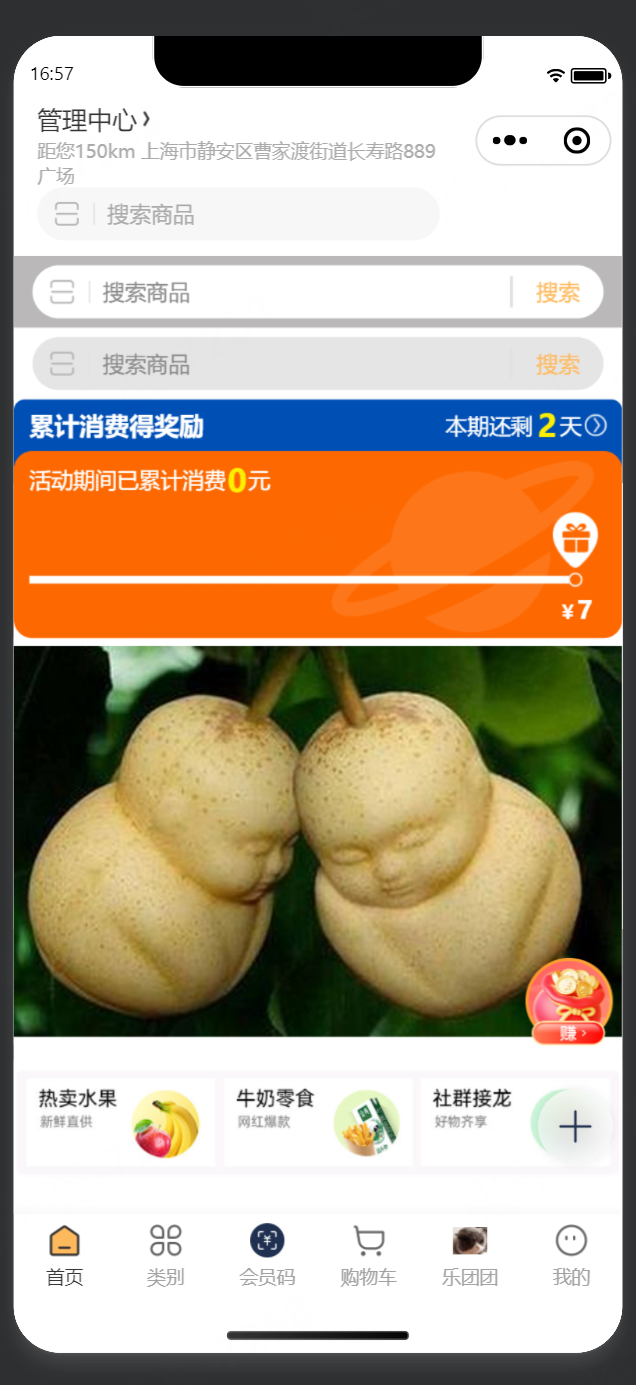Close the mini program with the circle button
The height and width of the screenshot is (1385, 636).
577,141
